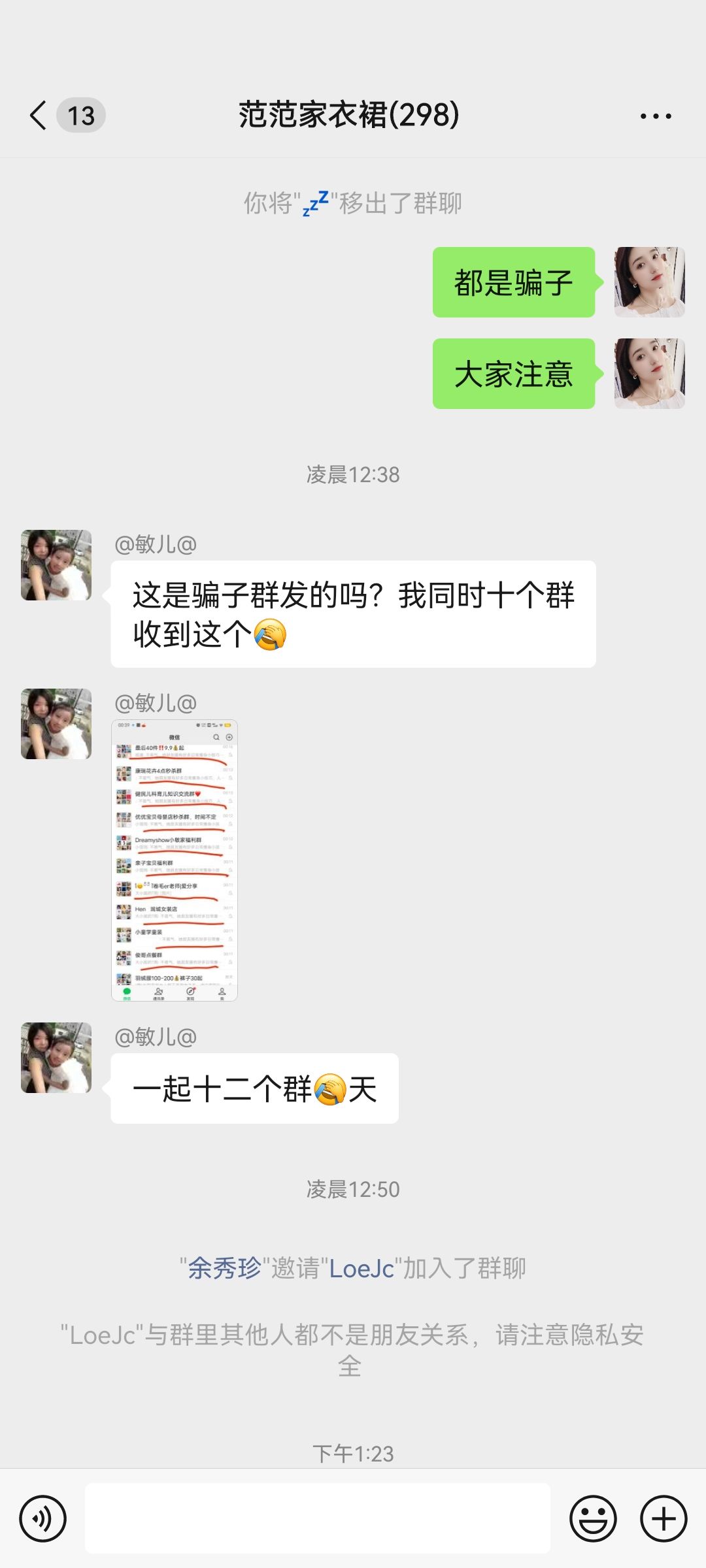This screenshot has height=1568, width=706.
Task: Tap own avatar beside 大家注意 message
Action: (649, 374)
